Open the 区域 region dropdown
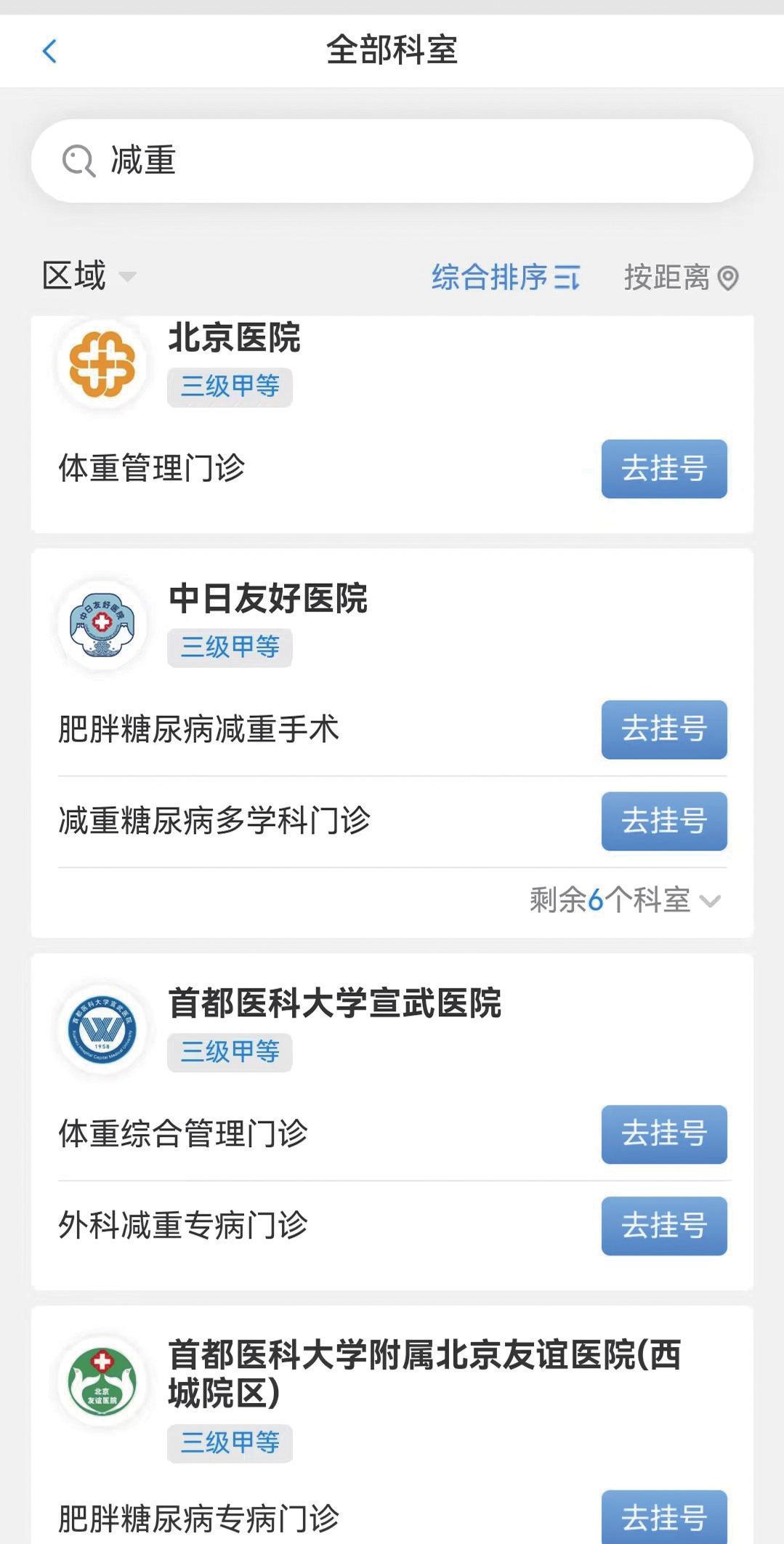The width and height of the screenshot is (784, 1544). pyautogui.click(x=89, y=276)
